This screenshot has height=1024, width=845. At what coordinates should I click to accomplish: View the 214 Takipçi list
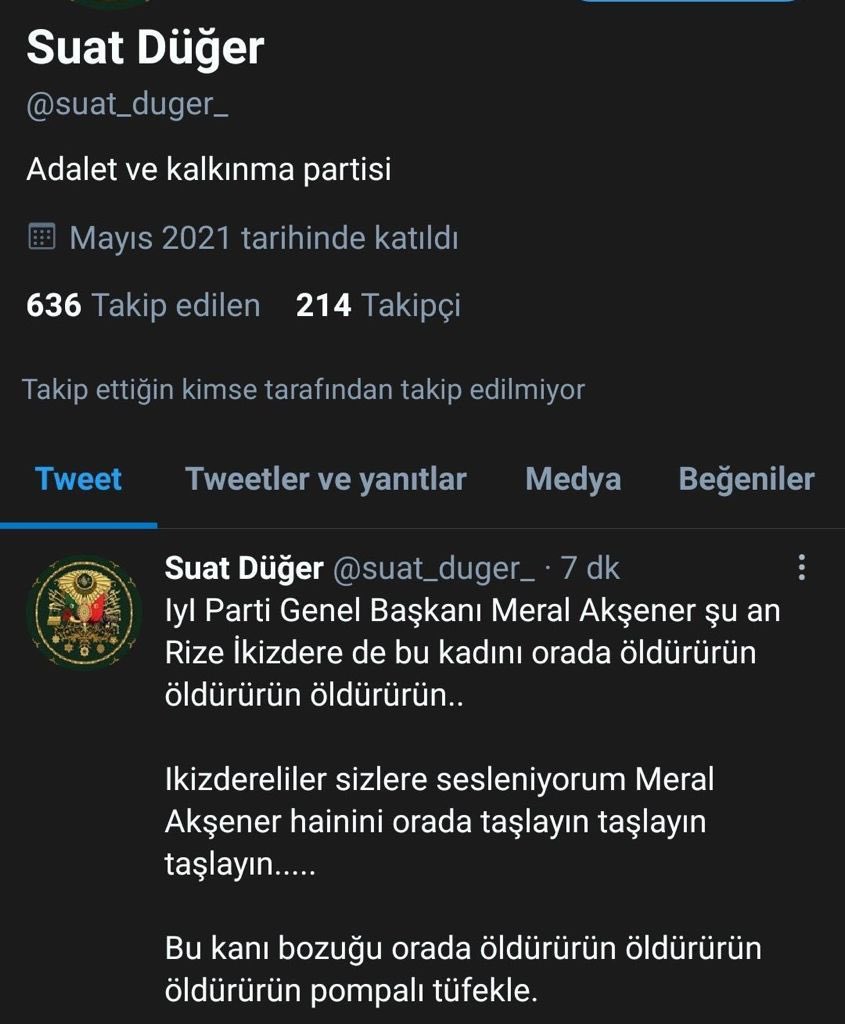(378, 305)
